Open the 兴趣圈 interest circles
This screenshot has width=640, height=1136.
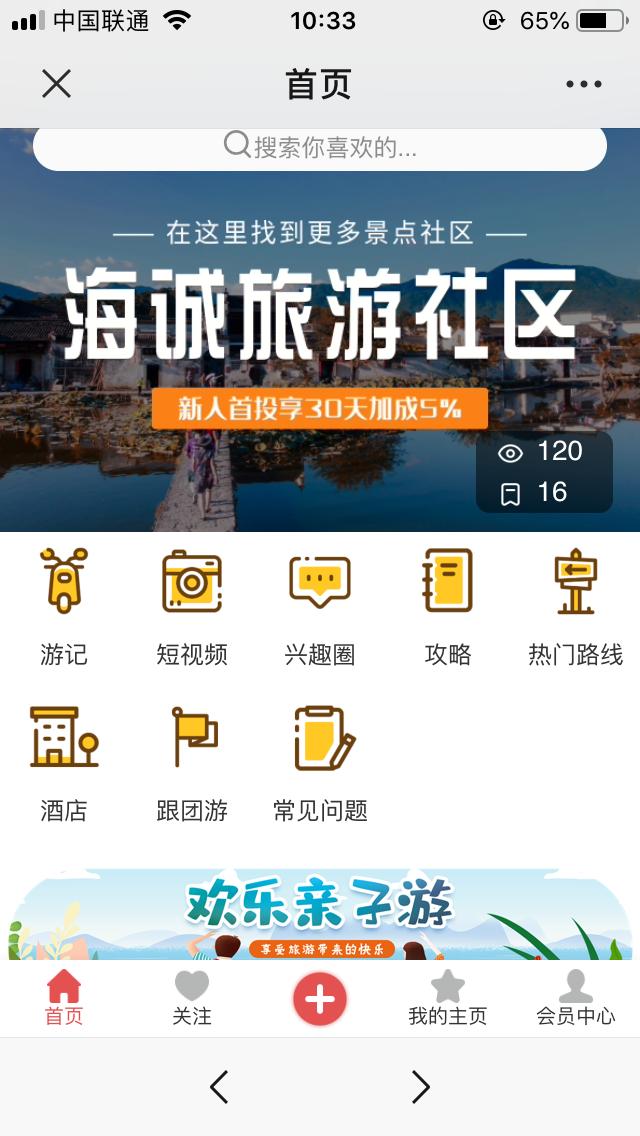pos(320,605)
